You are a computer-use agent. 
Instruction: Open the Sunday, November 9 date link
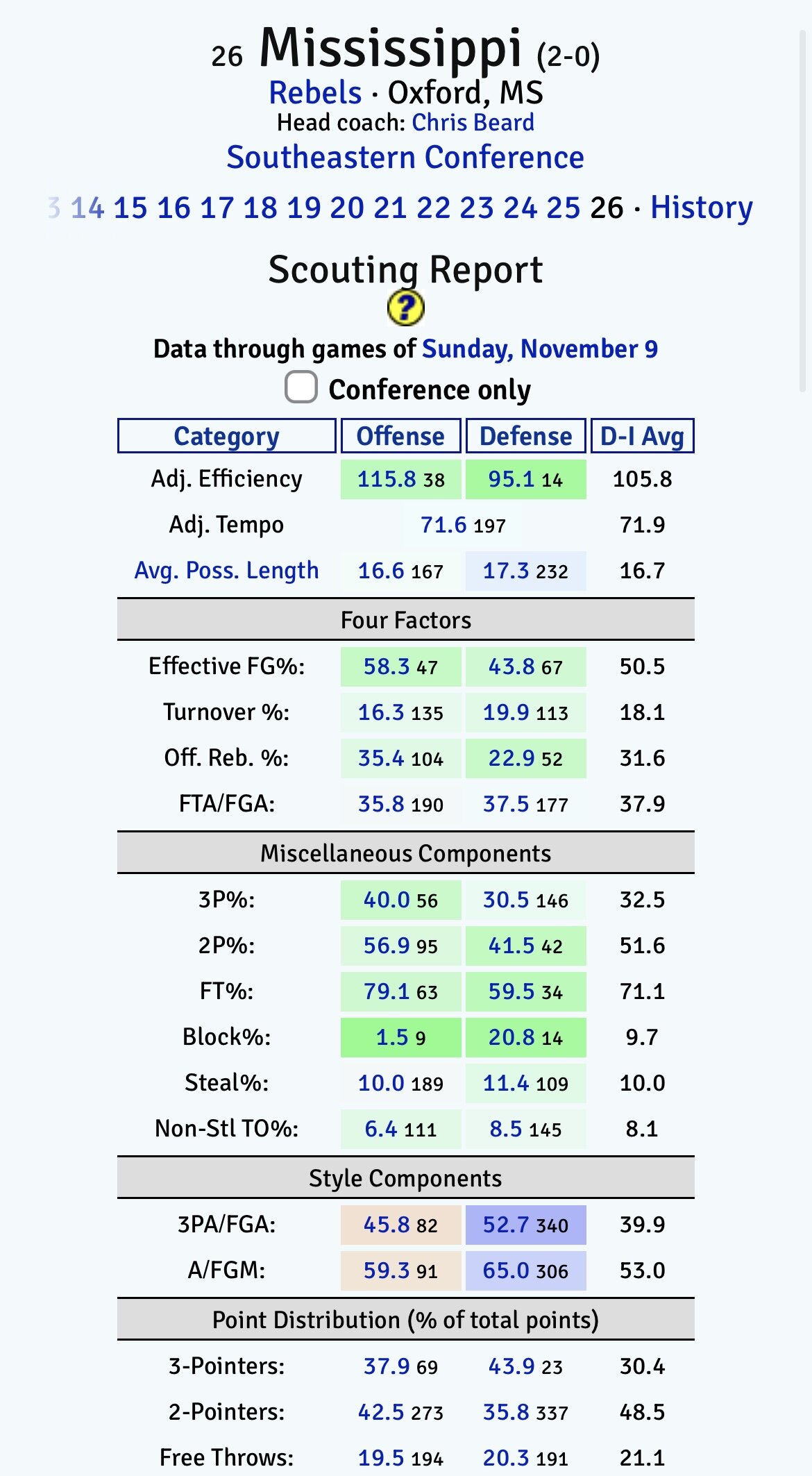[539, 349]
